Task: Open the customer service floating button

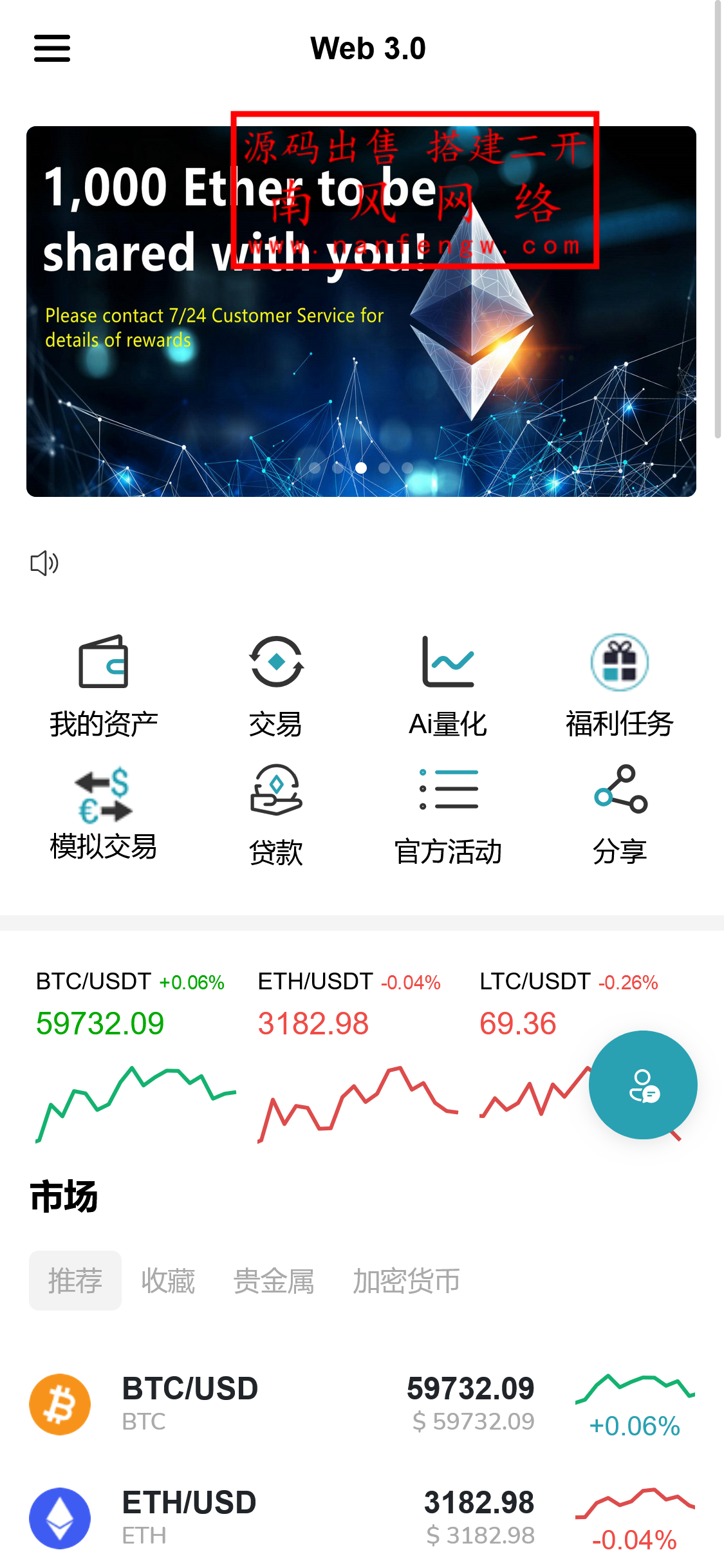Action: click(x=642, y=1085)
